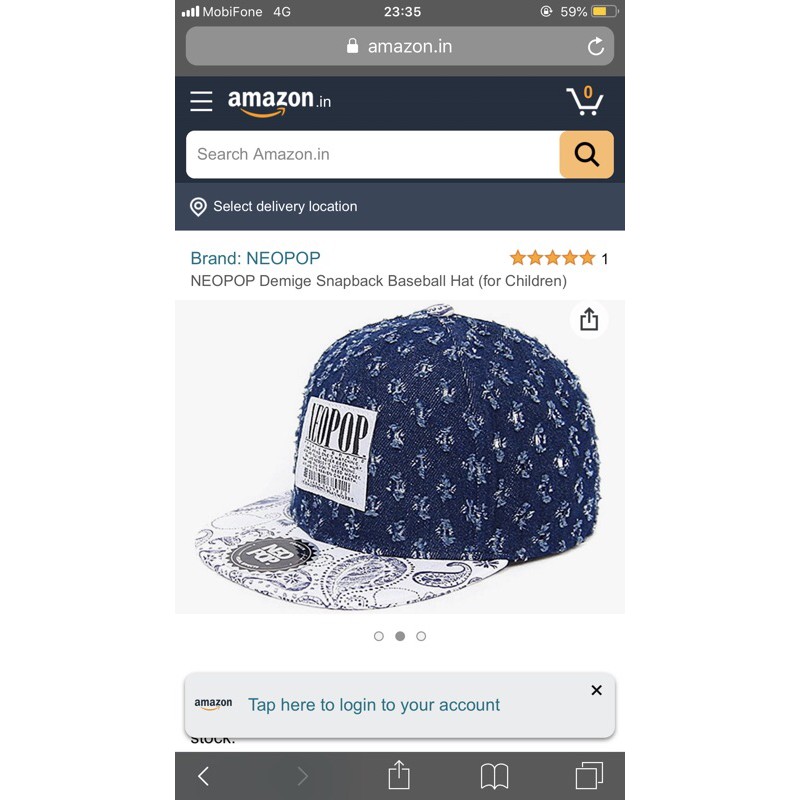The width and height of the screenshot is (800, 800).
Task: Tap here to login to your account
Action: tap(373, 705)
